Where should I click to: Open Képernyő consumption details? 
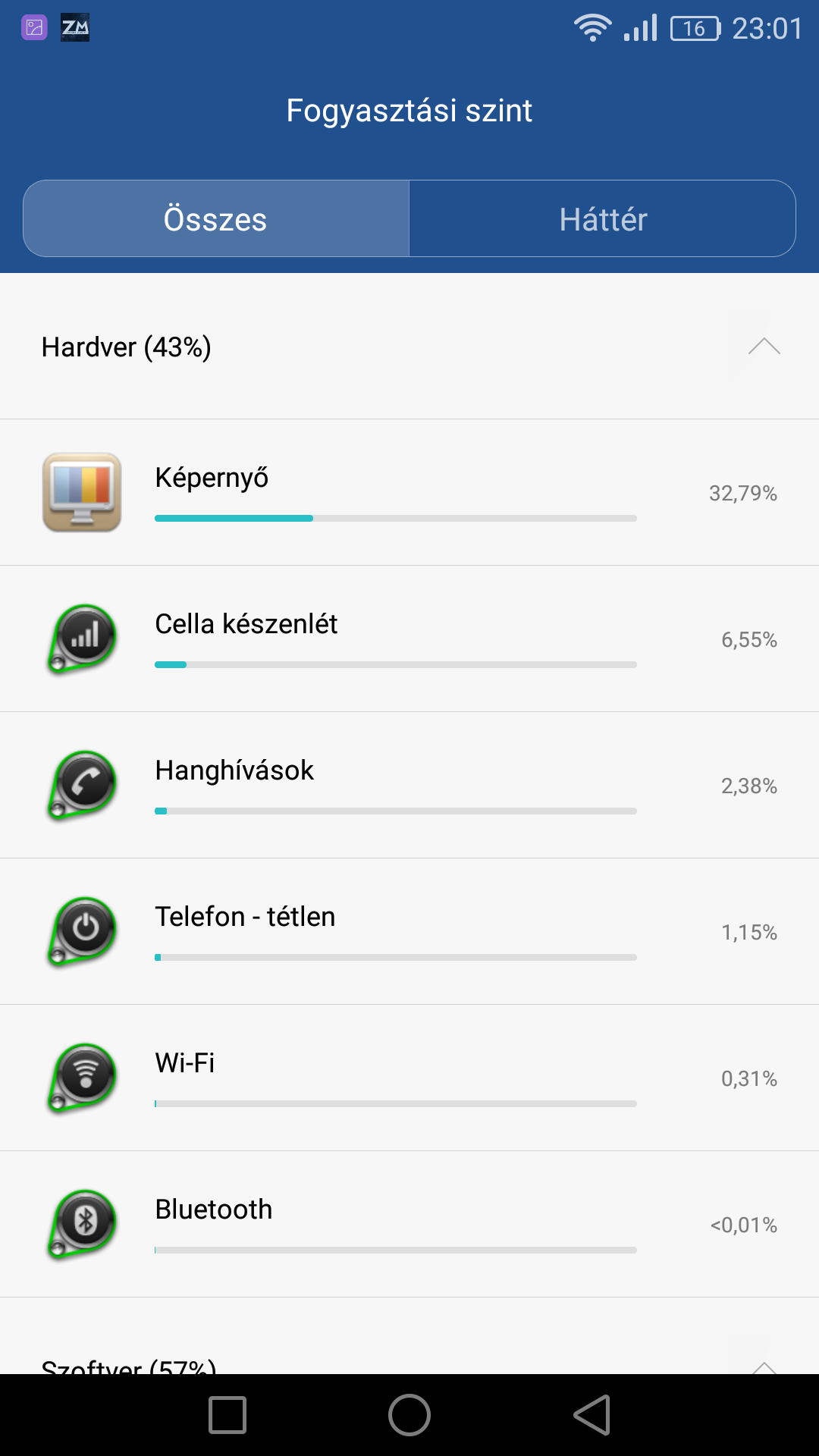(x=409, y=493)
